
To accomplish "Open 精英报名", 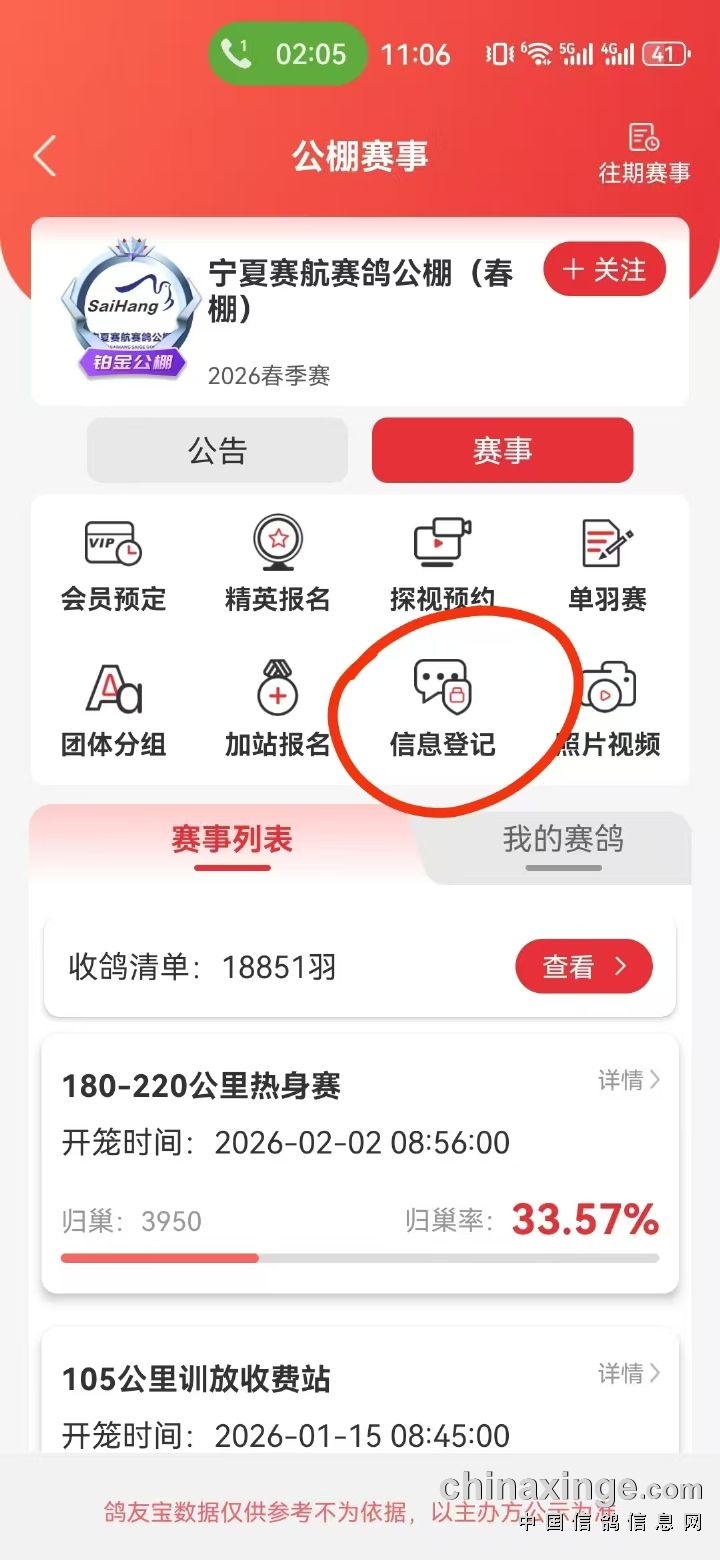I will [x=277, y=565].
